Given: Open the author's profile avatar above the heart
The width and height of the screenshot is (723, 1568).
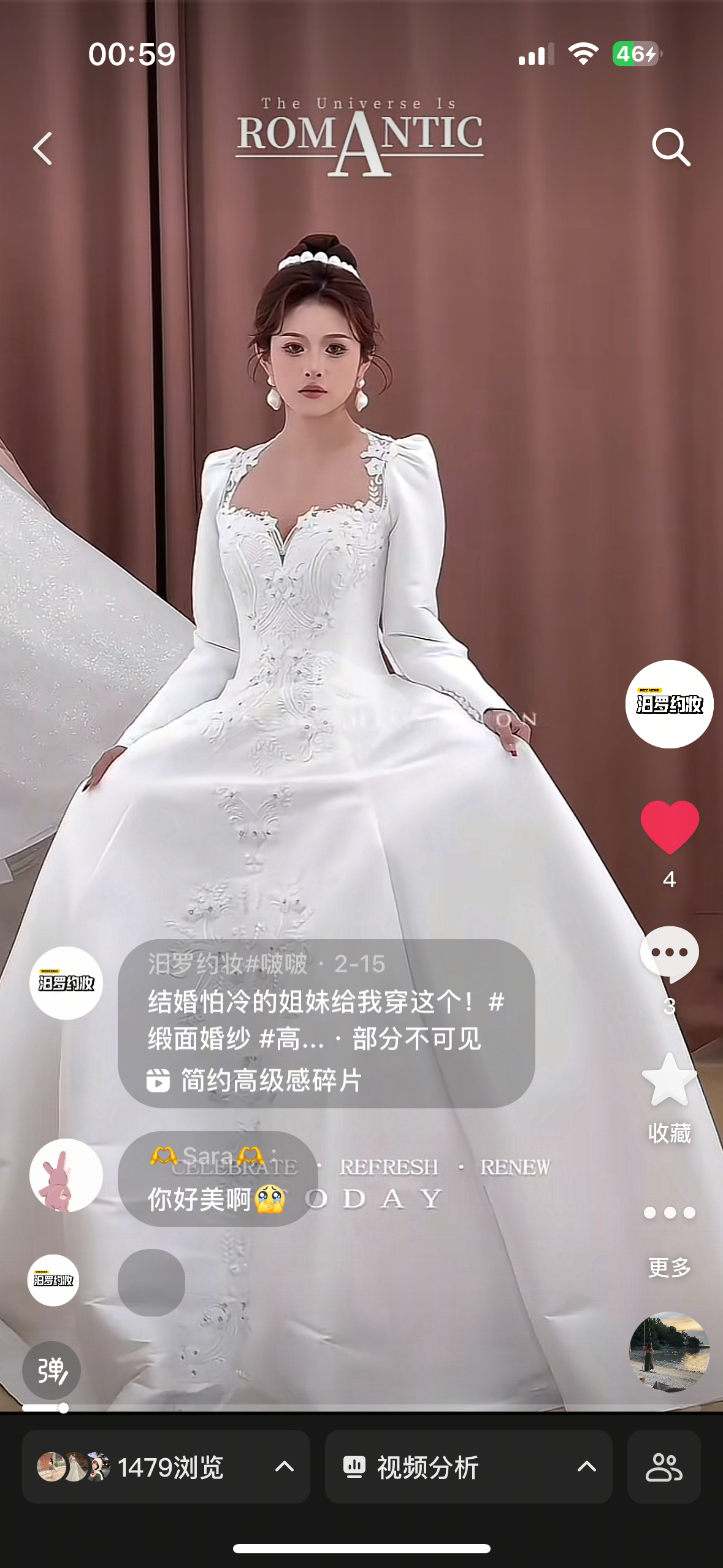Looking at the screenshot, I should [669, 704].
